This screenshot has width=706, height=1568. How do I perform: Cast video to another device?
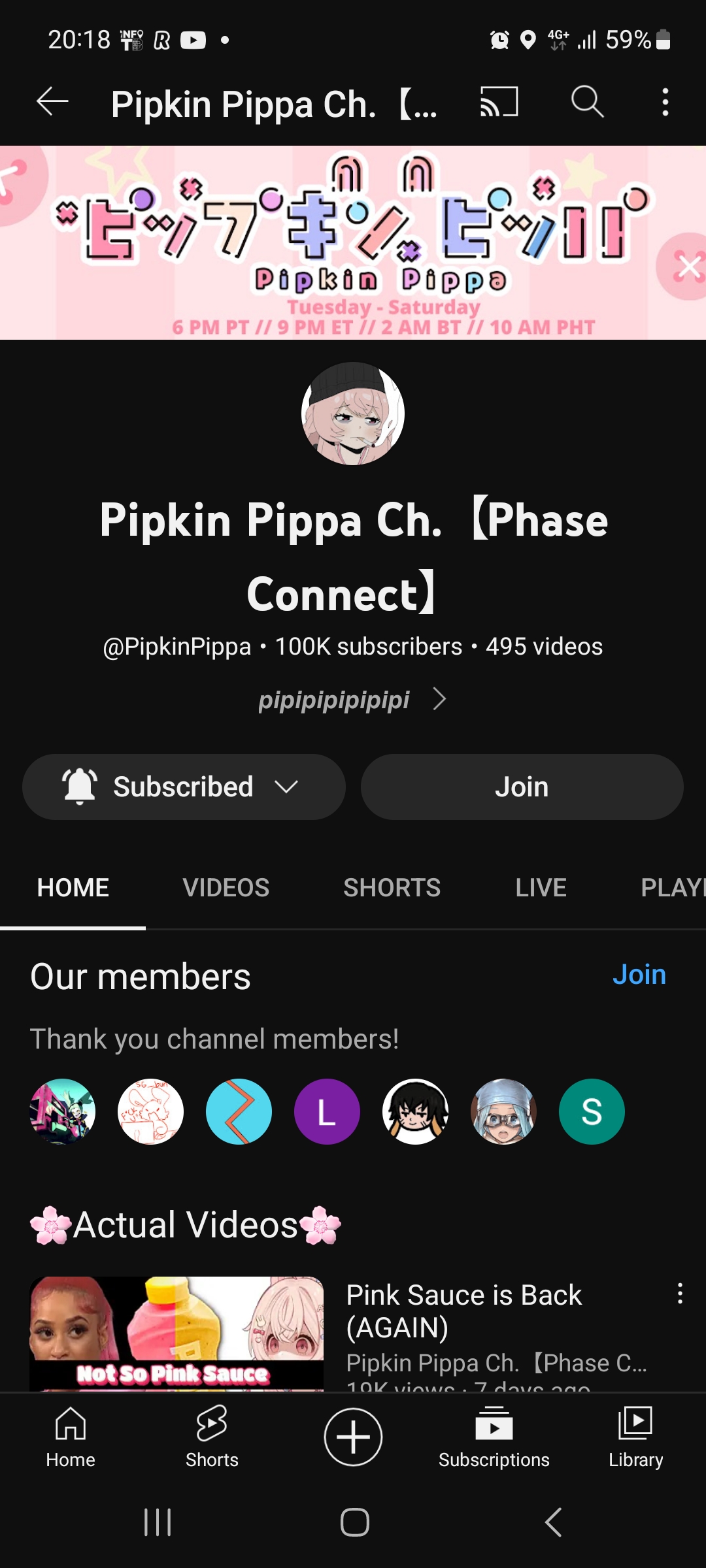coord(499,102)
